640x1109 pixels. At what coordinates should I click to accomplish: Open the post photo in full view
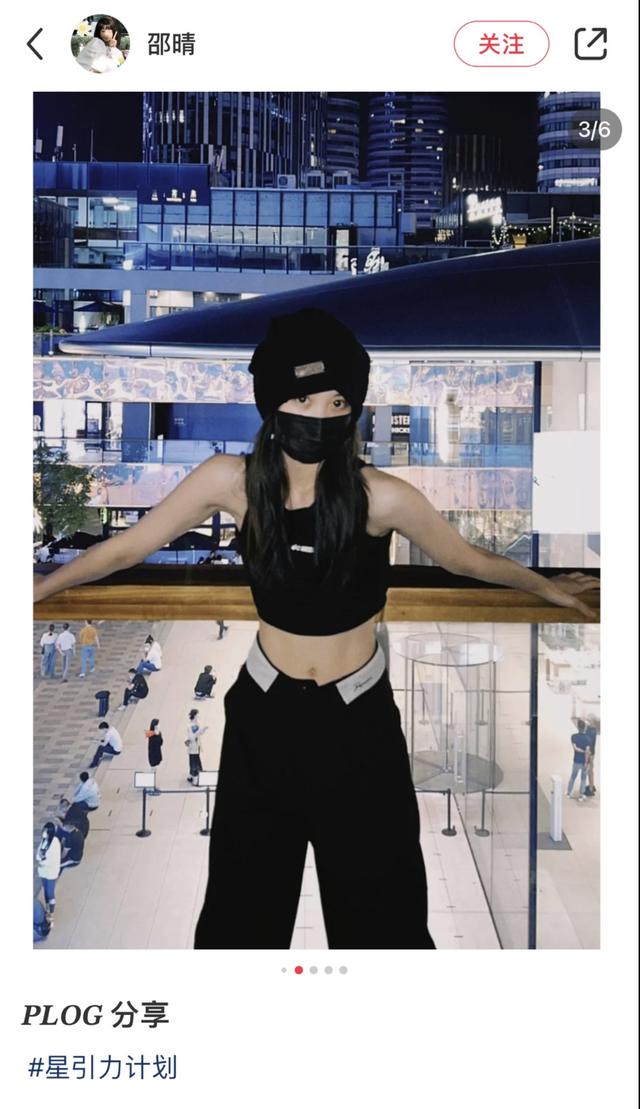click(x=316, y=520)
